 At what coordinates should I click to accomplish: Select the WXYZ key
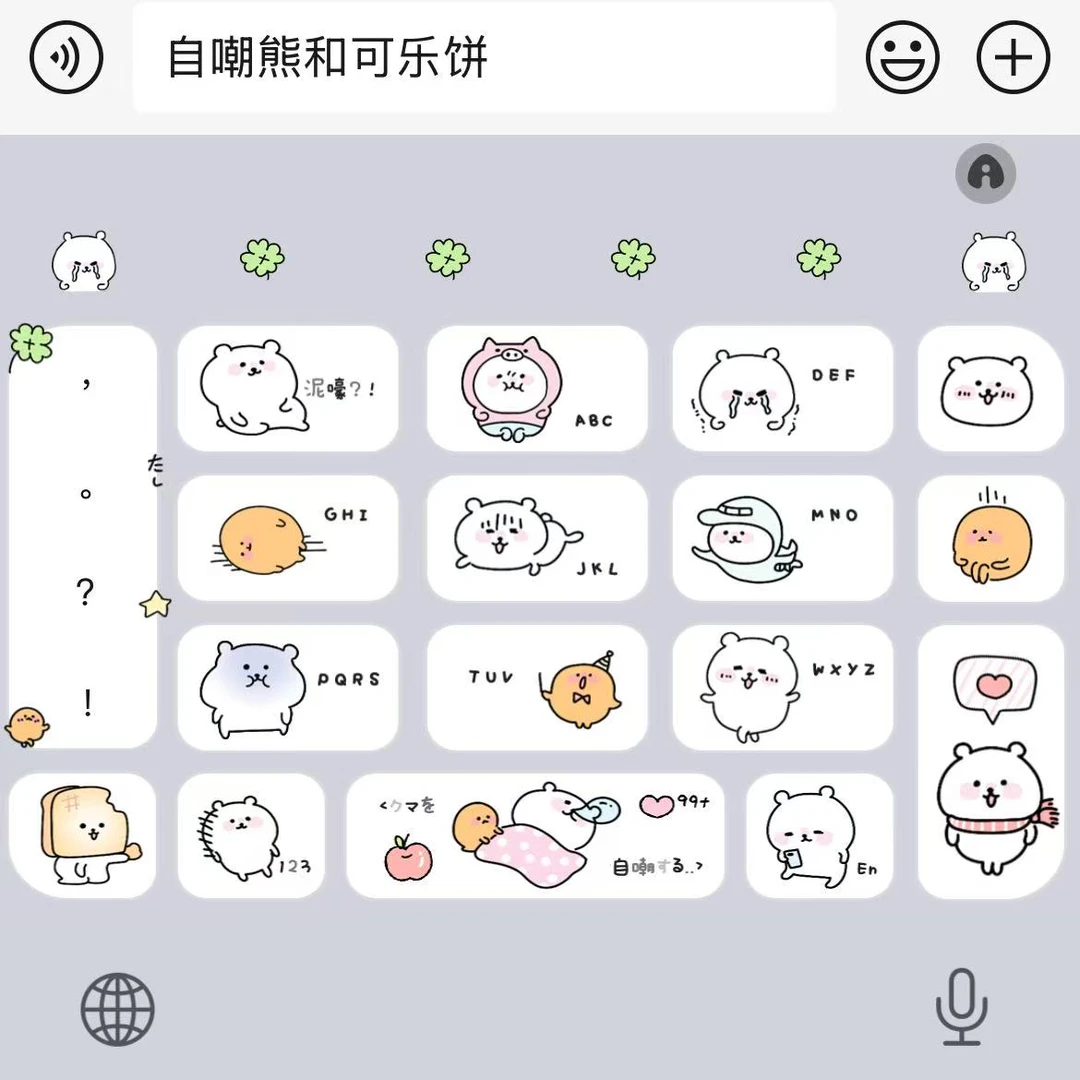pos(782,687)
